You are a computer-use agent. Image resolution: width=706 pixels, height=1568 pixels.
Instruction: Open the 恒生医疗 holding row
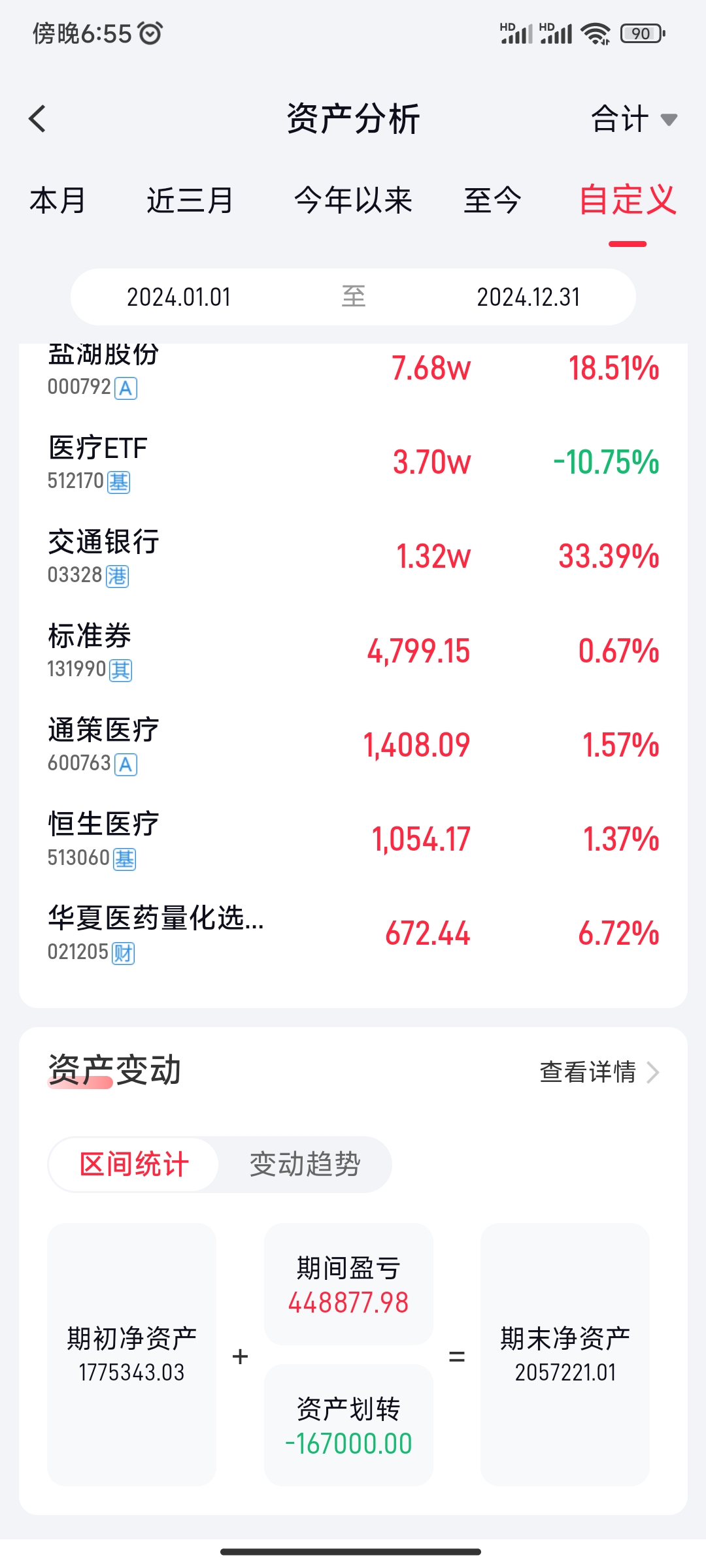point(353,839)
